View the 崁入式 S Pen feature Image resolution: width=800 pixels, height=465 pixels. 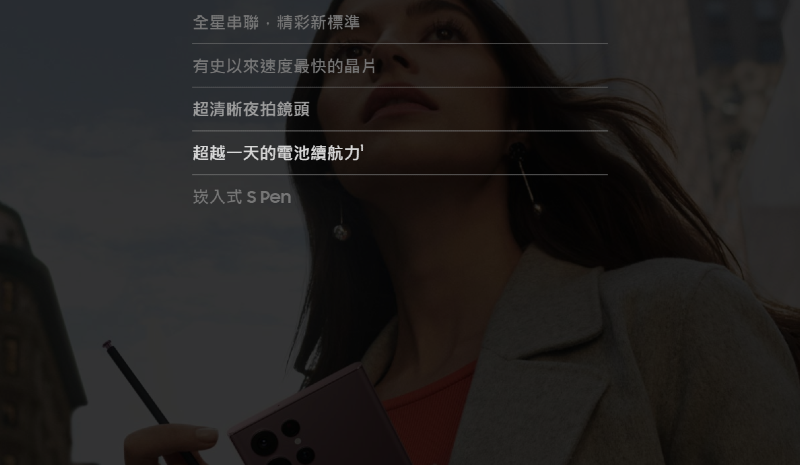pyautogui.click(x=242, y=197)
